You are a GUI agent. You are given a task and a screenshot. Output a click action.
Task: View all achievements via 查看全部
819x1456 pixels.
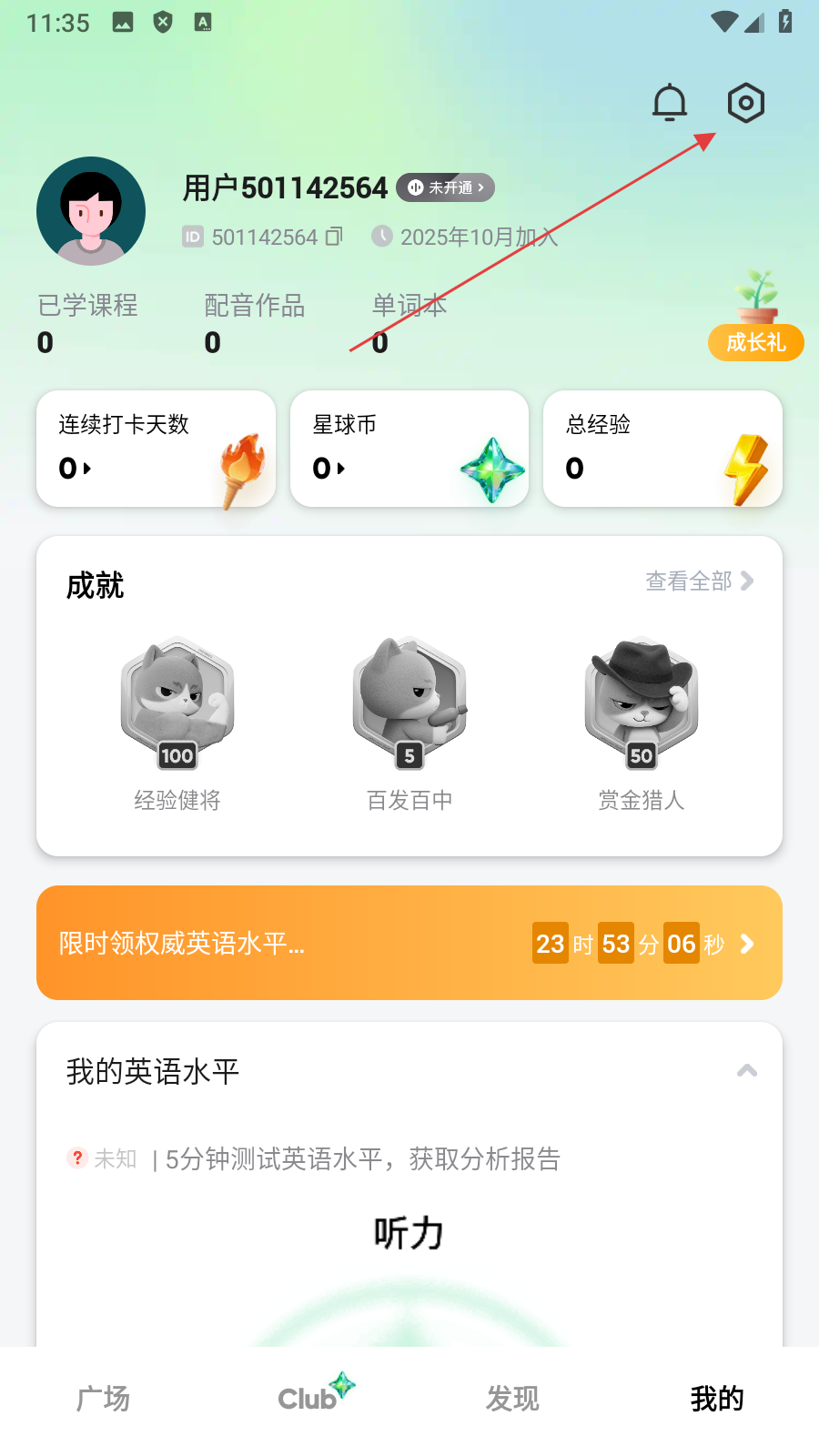point(699,581)
